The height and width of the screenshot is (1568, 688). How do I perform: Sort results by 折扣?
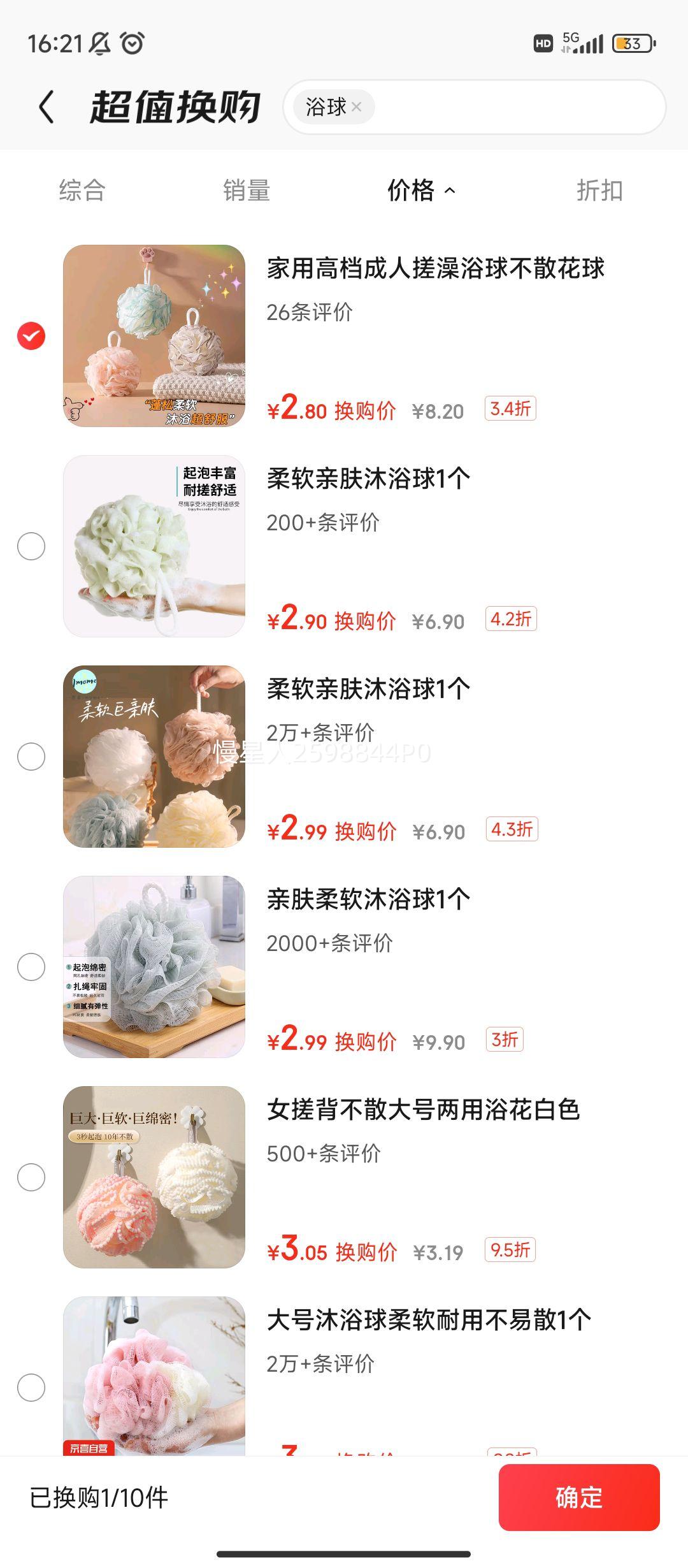click(599, 190)
